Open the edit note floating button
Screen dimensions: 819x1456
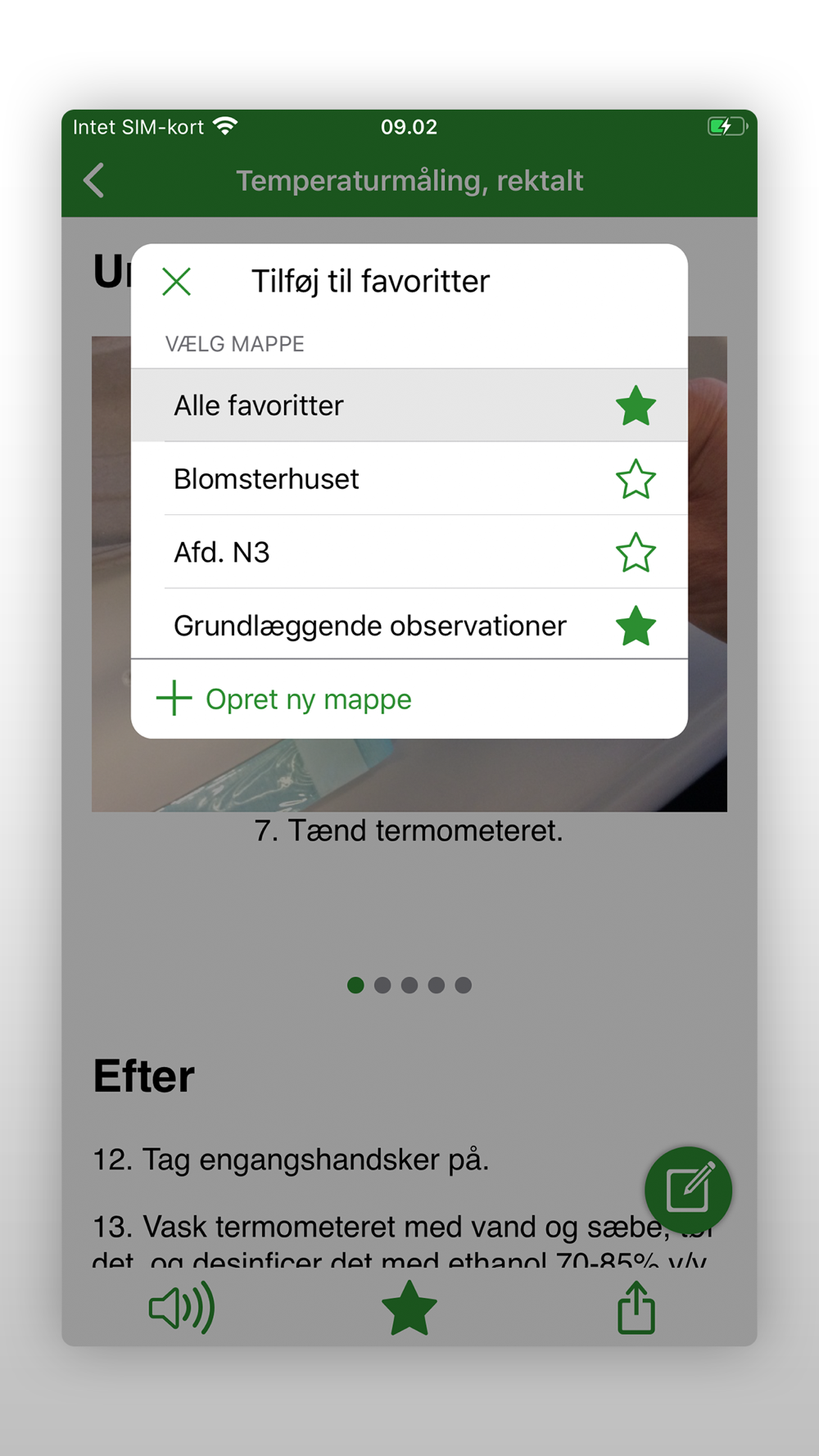(688, 1190)
